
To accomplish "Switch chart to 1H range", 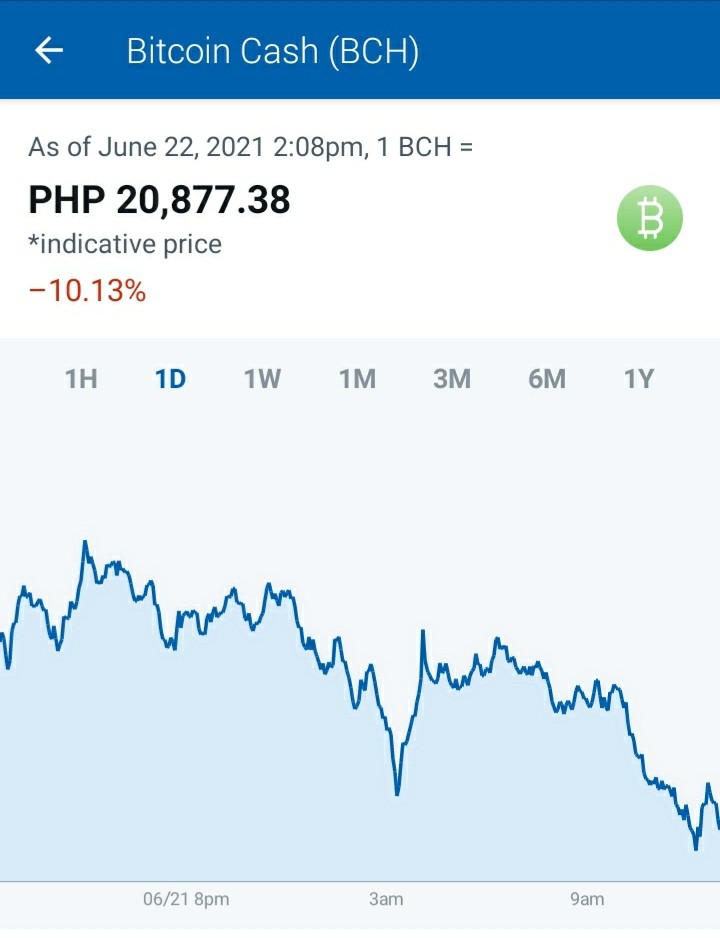I will (x=81, y=379).
